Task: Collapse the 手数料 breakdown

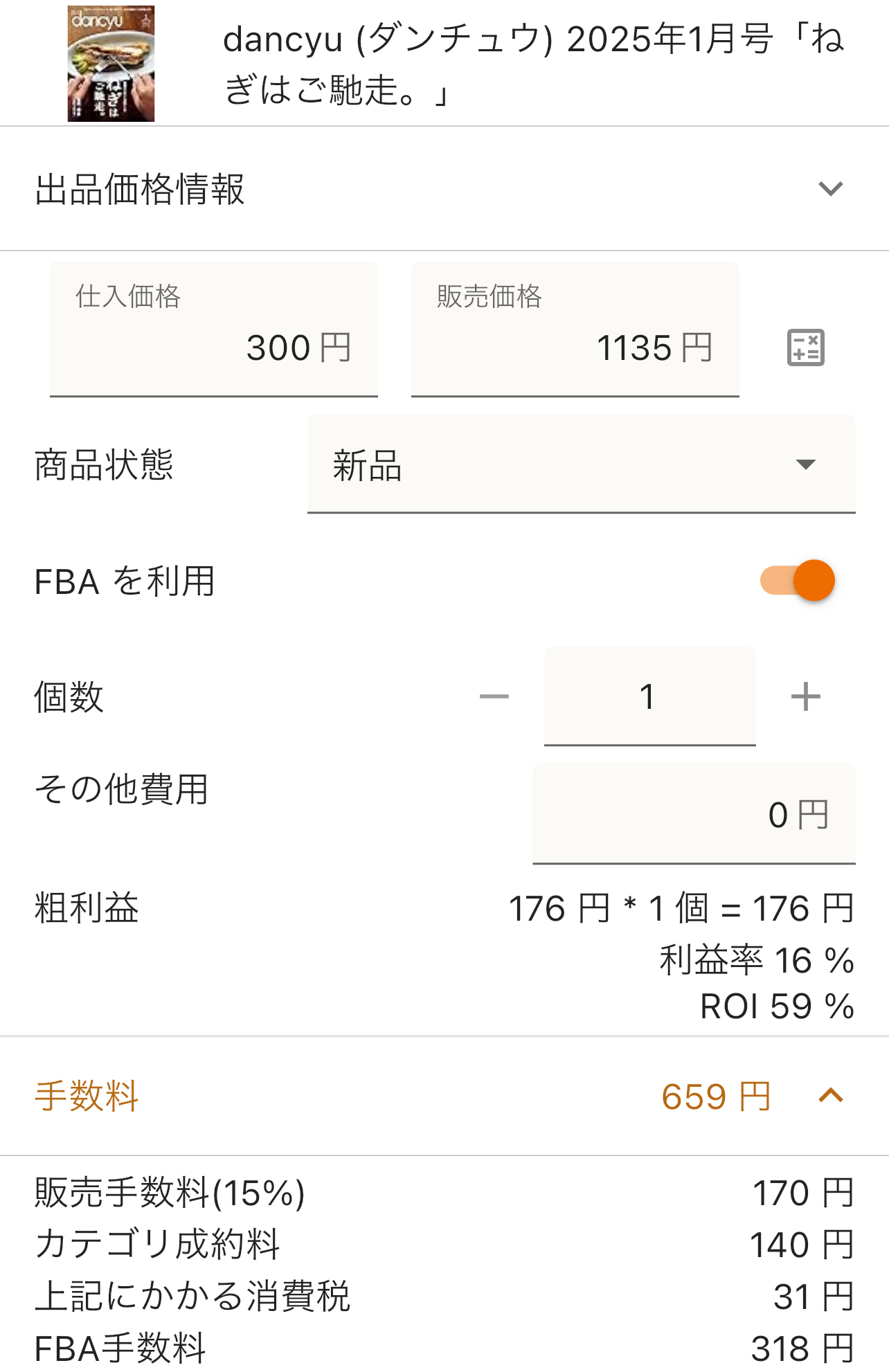Action: (x=830, y=1096)
